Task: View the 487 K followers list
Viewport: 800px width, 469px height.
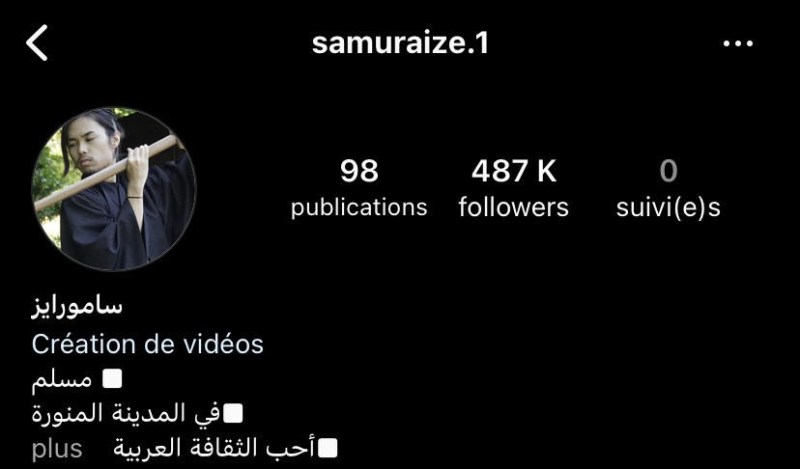Action: point(513,189)
